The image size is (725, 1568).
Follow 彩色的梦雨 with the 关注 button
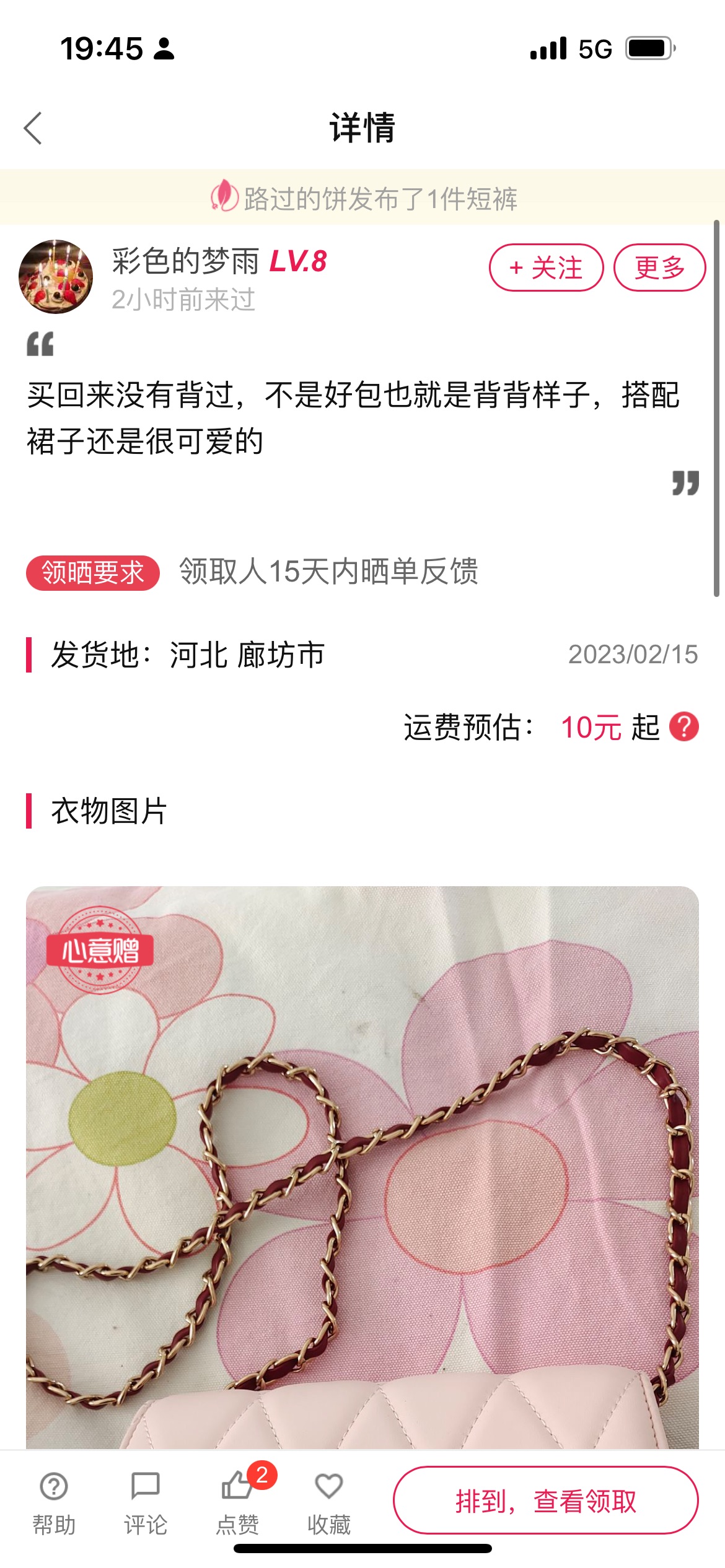pos(546,268)
